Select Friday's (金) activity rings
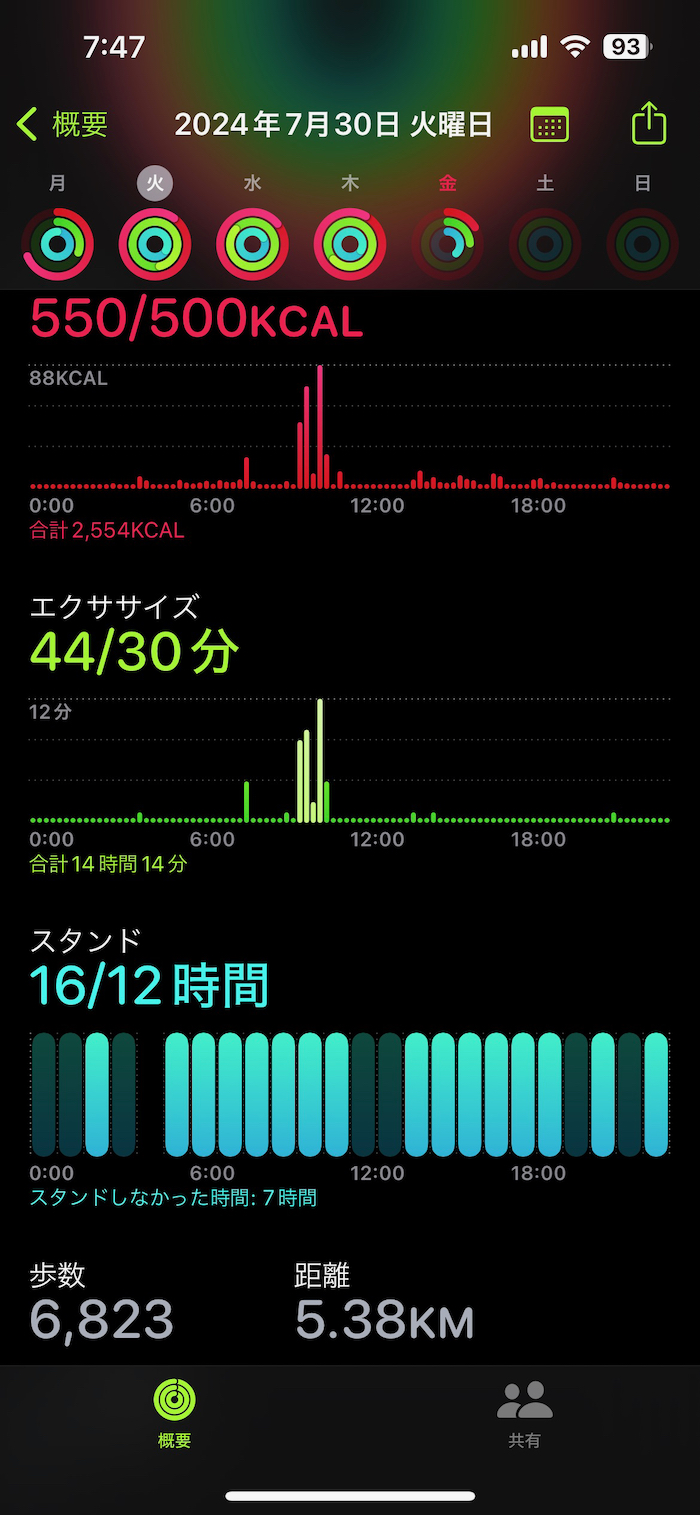Image resolution: width=700 pixels, height=1515 pixels. [x=448, y=244]
